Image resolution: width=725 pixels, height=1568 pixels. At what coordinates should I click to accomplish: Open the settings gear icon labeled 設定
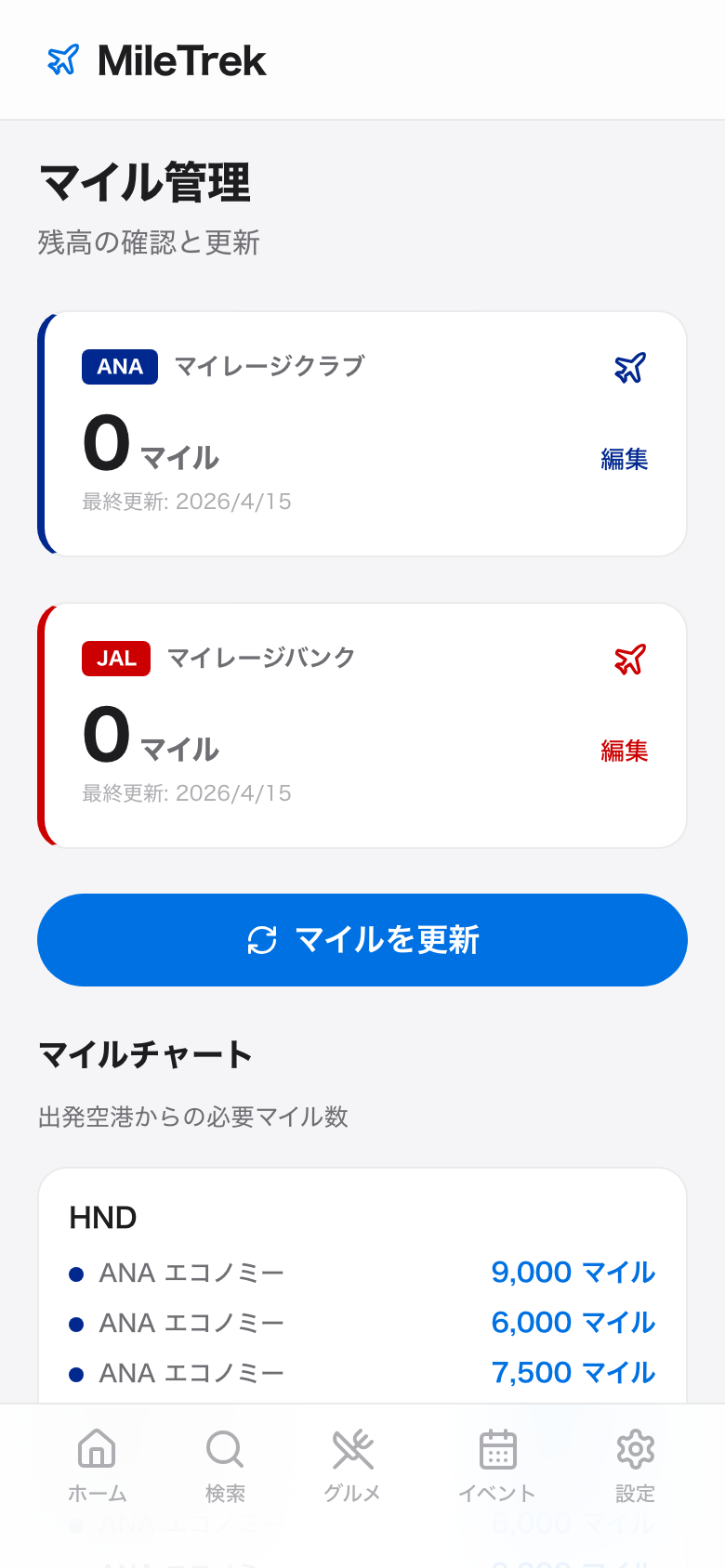[634, 1447]
